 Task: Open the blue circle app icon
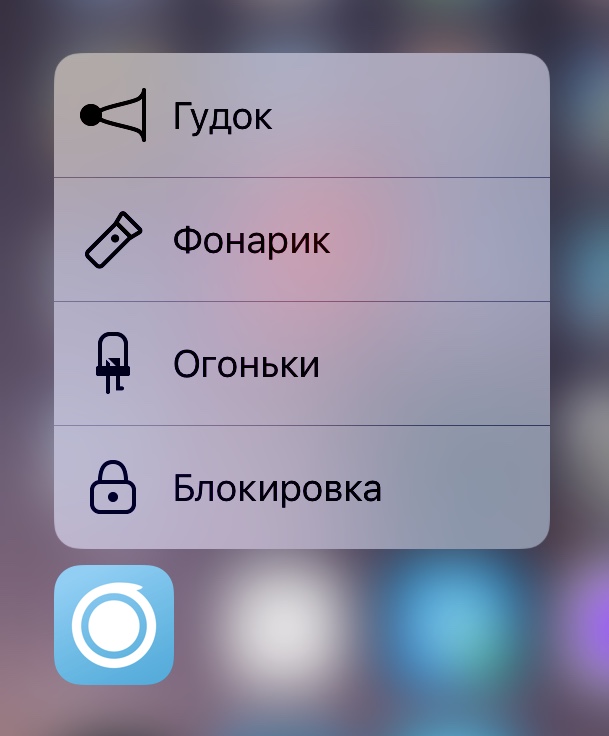click(114, 625)
